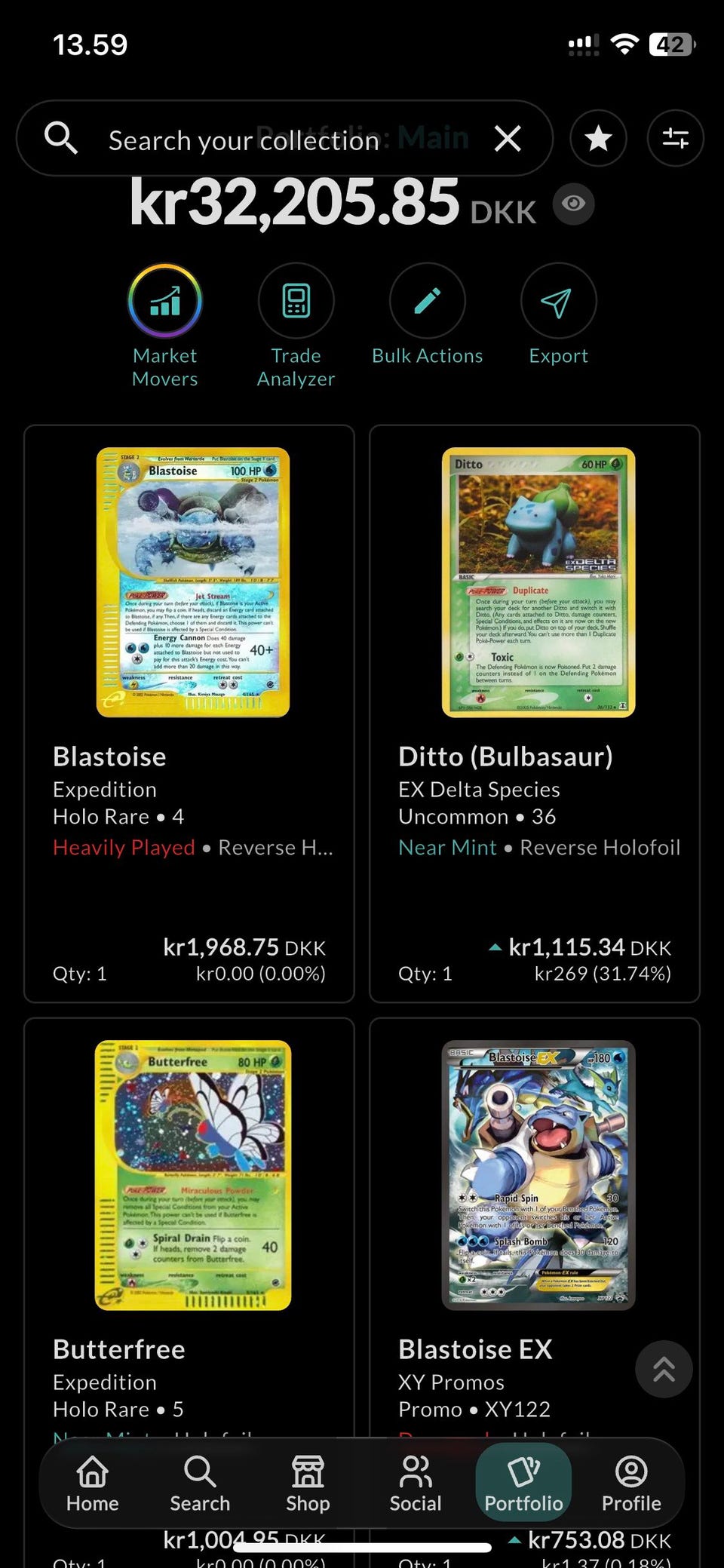
Task: Open the Profile tab
Action: [x=631, y=1484]
